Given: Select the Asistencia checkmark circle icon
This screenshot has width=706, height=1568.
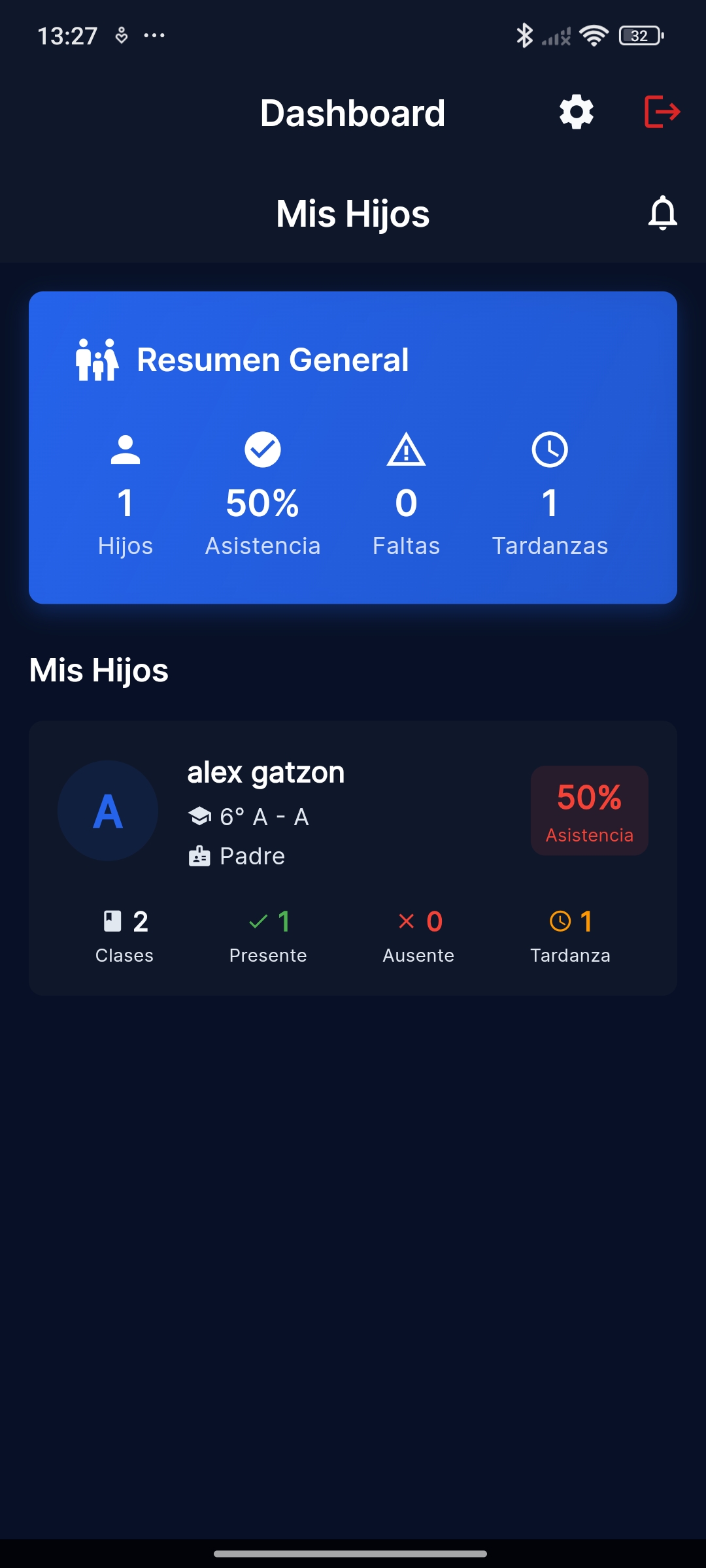Looking at the screenshot, I should 262,448.
